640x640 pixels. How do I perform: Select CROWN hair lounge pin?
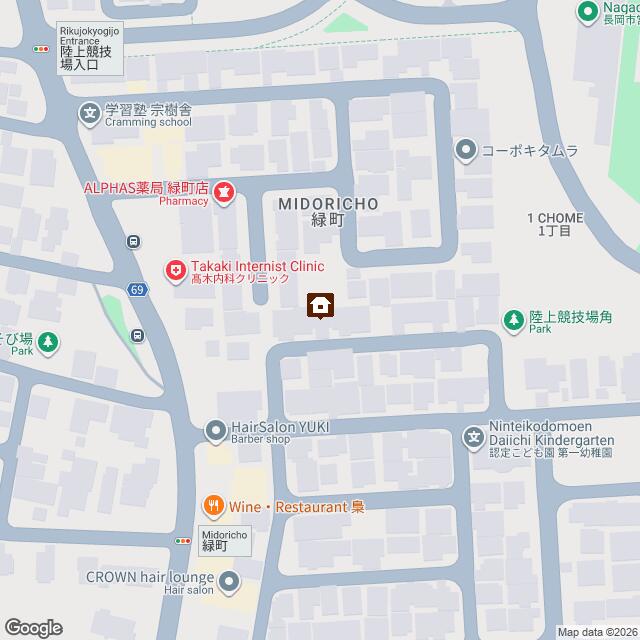[229, 581]
